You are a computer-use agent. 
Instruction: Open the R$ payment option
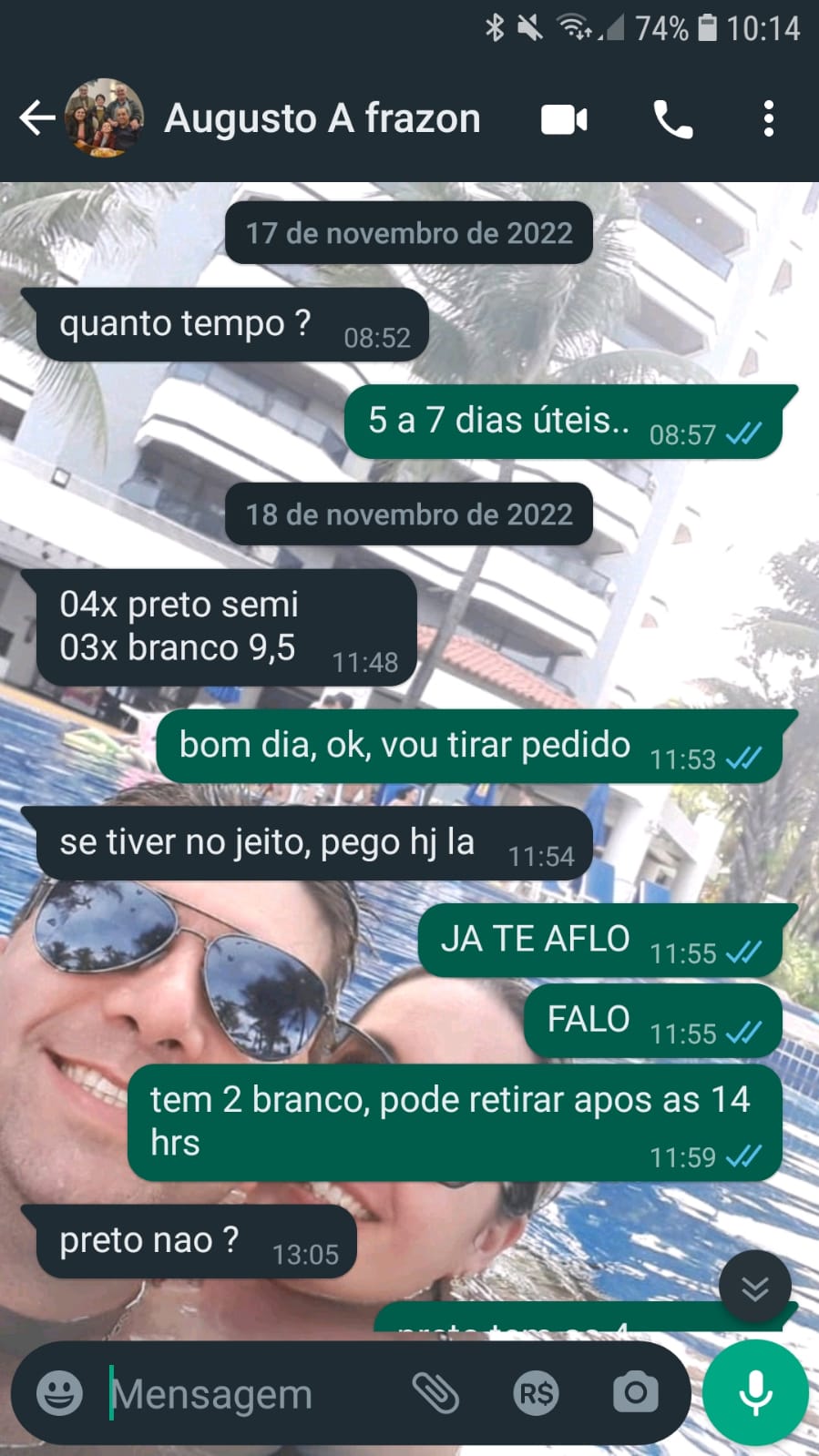(x=536, y=1393)
